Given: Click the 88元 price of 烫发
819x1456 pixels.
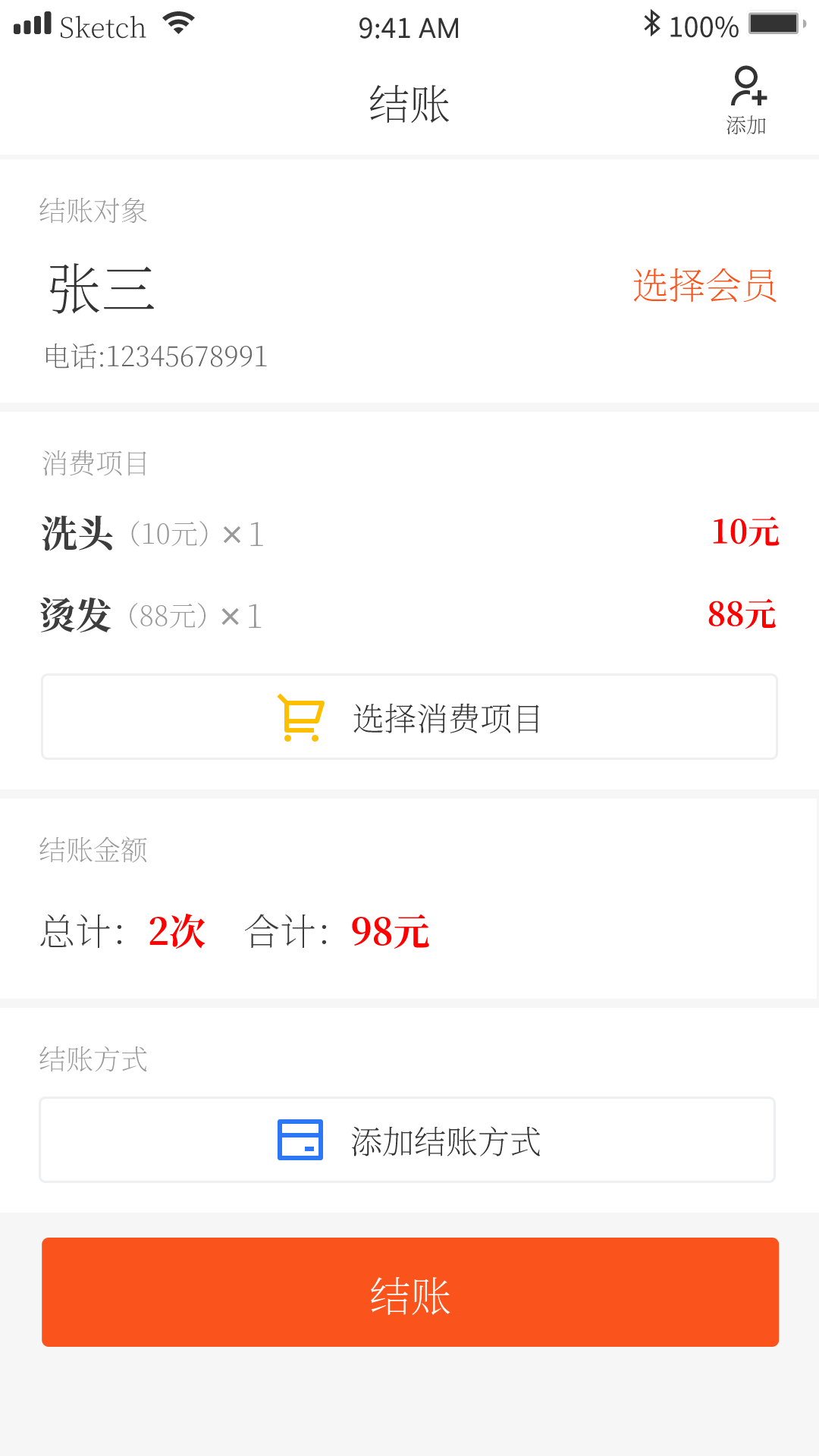Looking at the screenshot, I should point(741,614).
